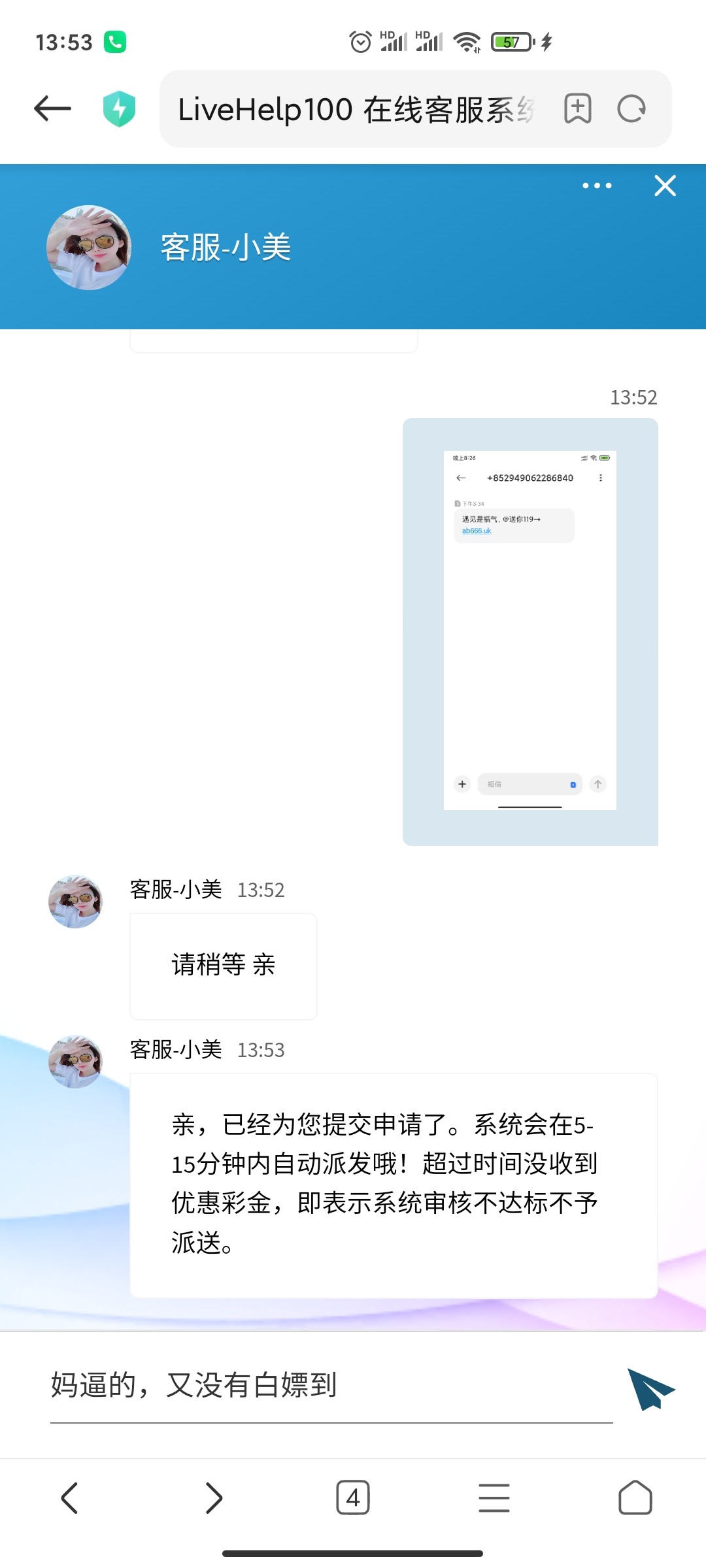Refresh the page using the reload icon

(x=631, y=108)
